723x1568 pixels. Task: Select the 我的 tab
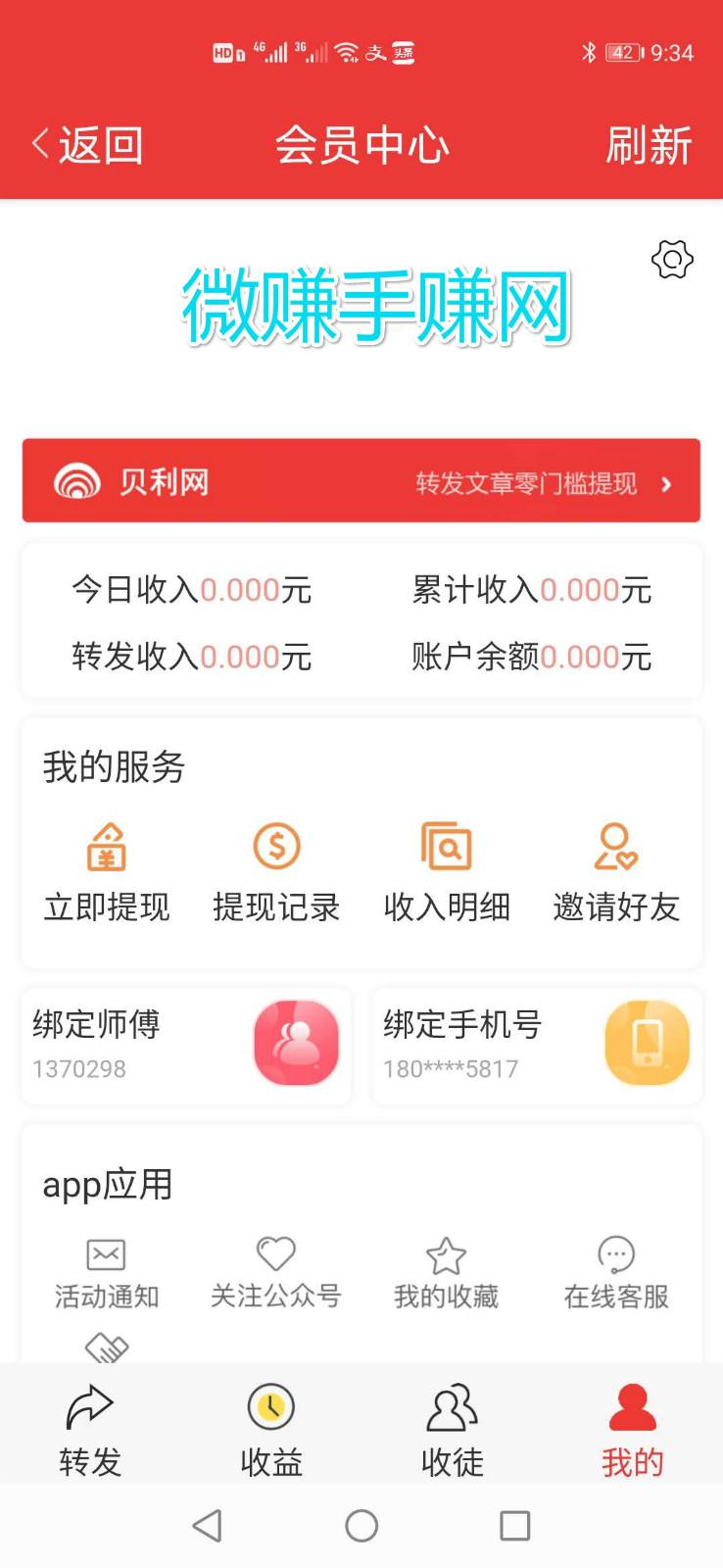click(633, 1429)
